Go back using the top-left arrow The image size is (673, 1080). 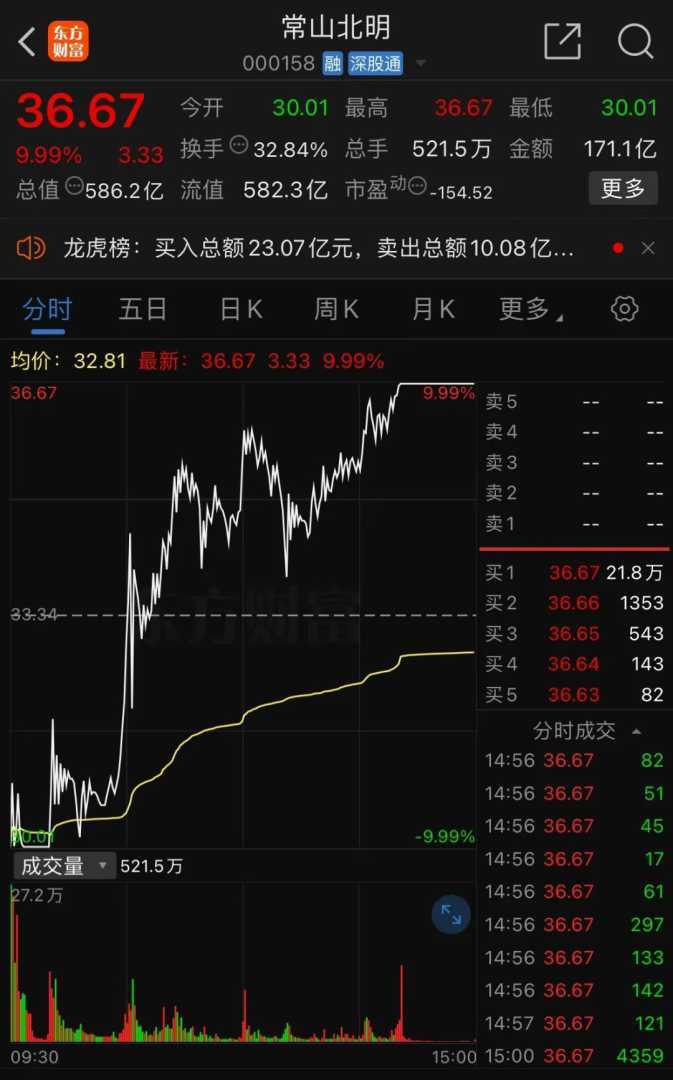click(x=27, y=42)
